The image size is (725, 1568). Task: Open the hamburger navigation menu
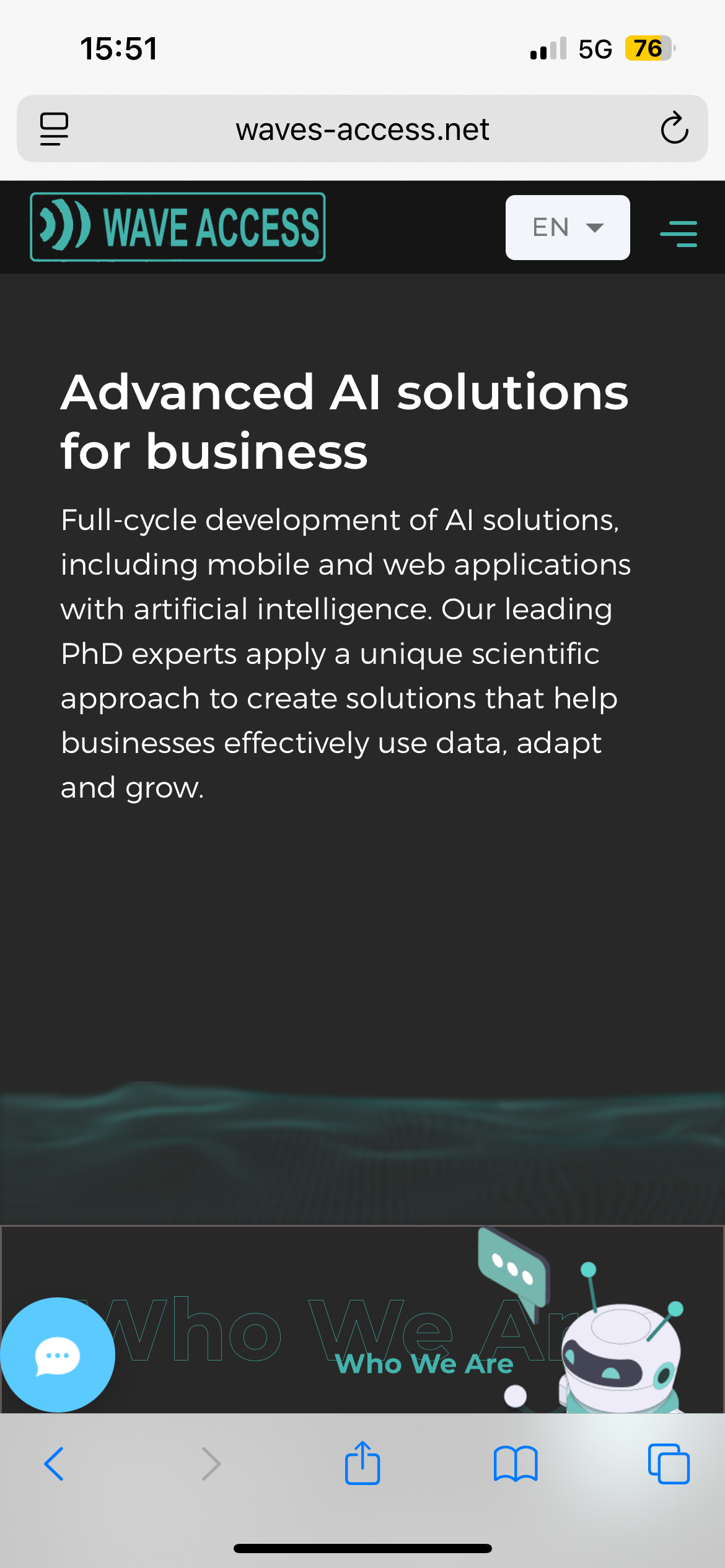point(679,233)
